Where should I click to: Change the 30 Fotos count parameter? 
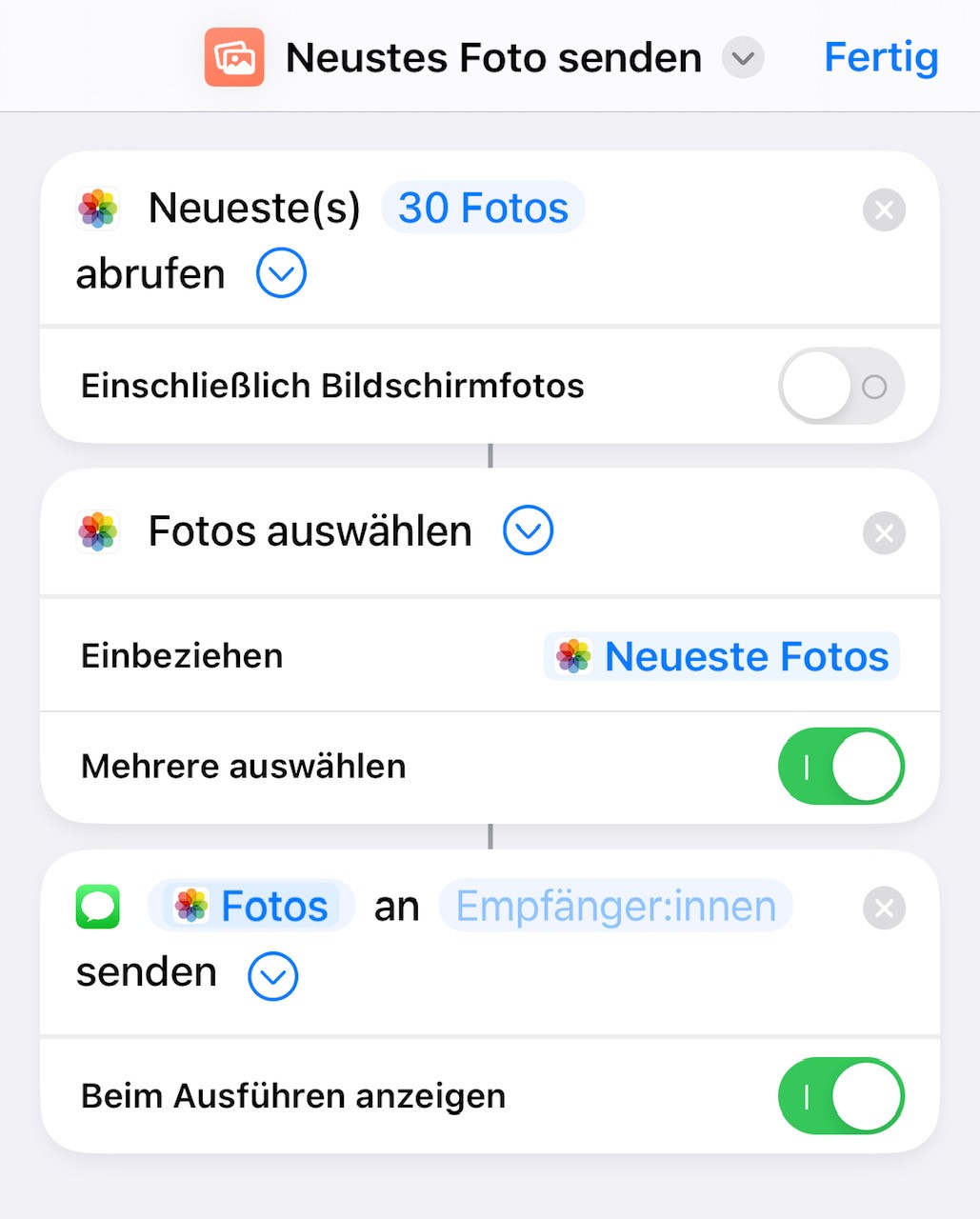(483, 208)
